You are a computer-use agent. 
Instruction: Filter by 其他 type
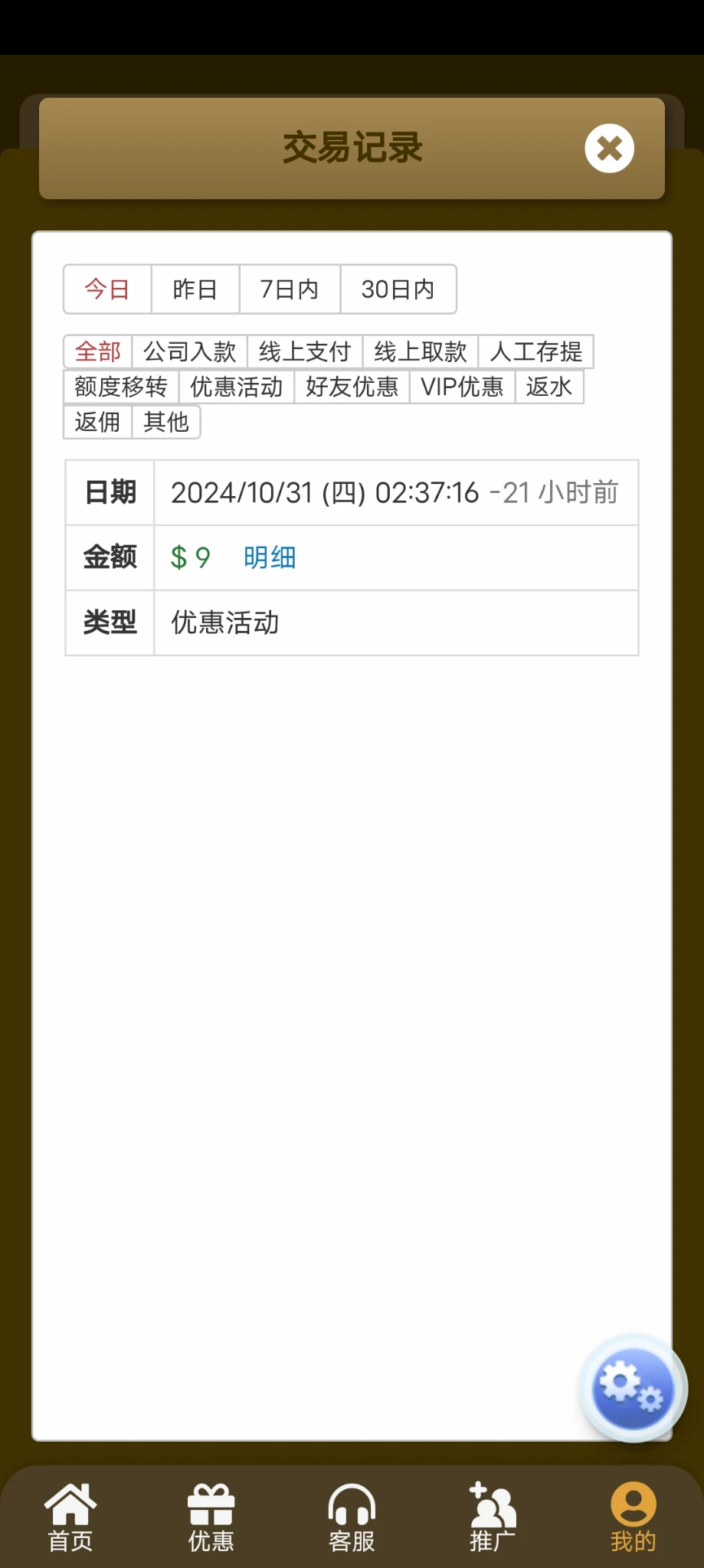coord(165,422)
